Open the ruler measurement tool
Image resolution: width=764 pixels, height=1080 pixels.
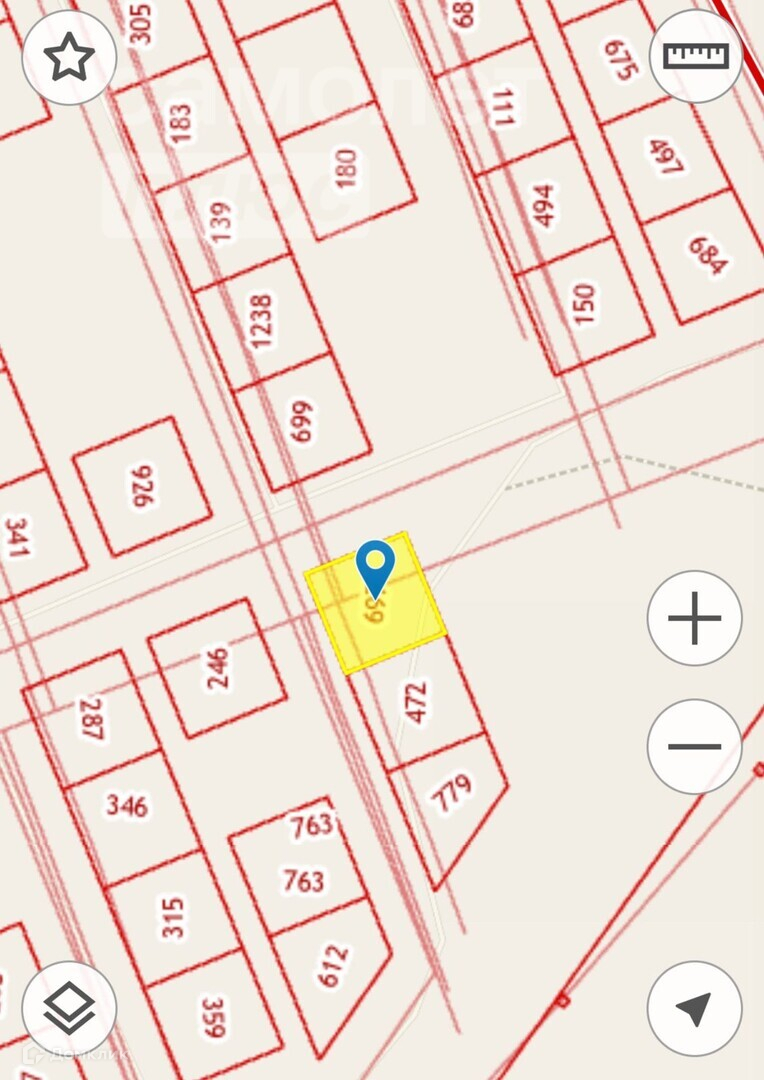(x=696, y=56)
